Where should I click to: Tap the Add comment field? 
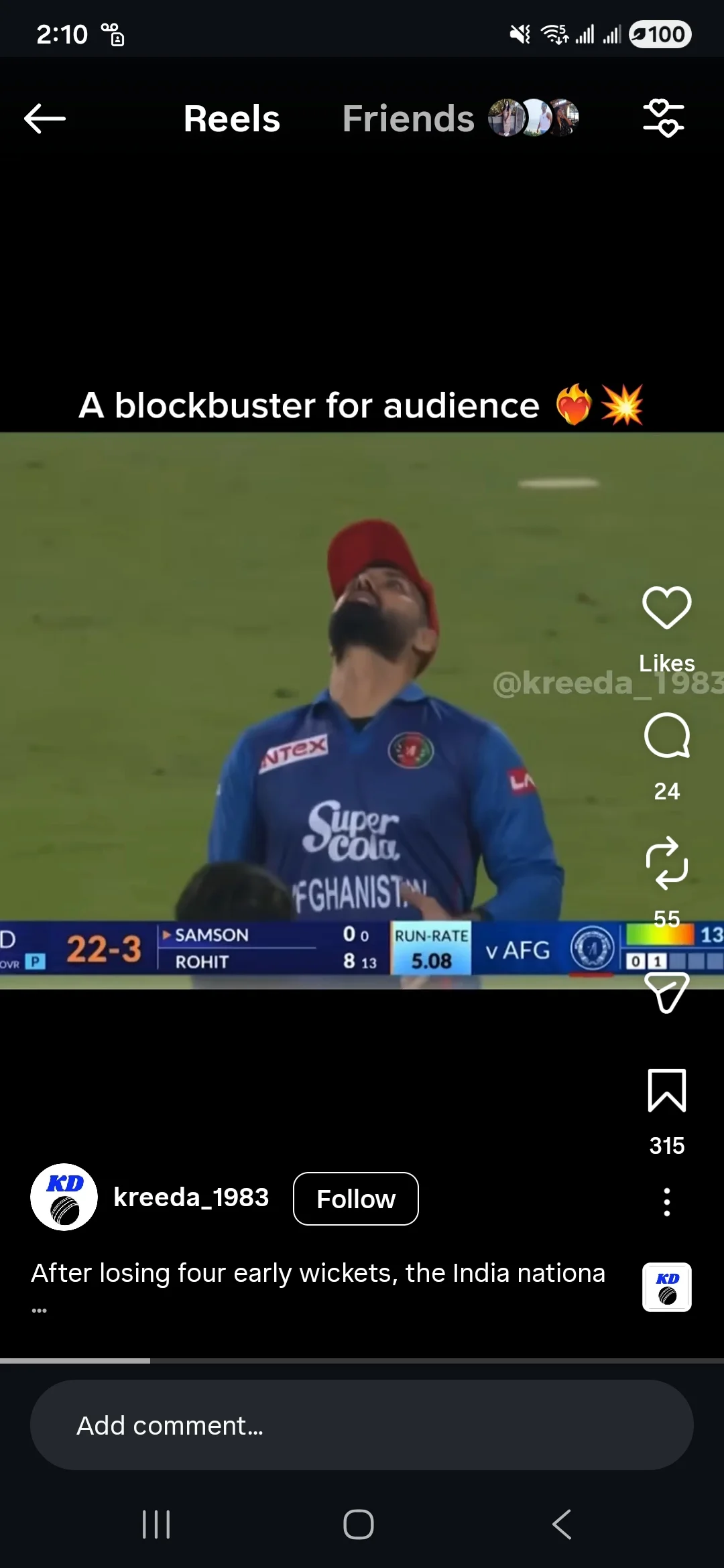[x=362, y=1425]
